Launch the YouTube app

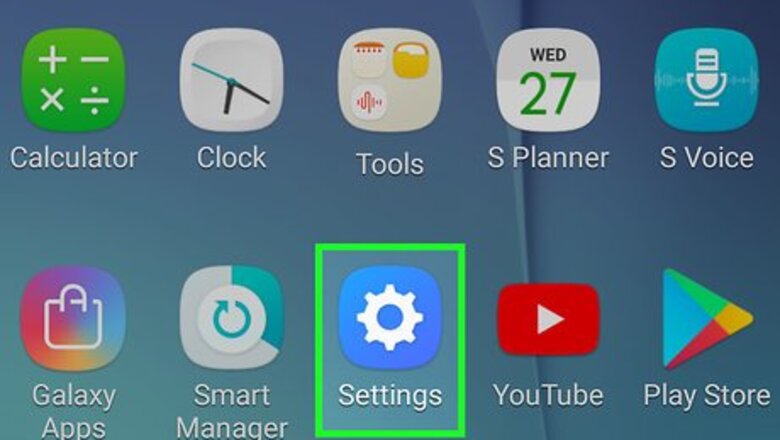coord(547,320)
